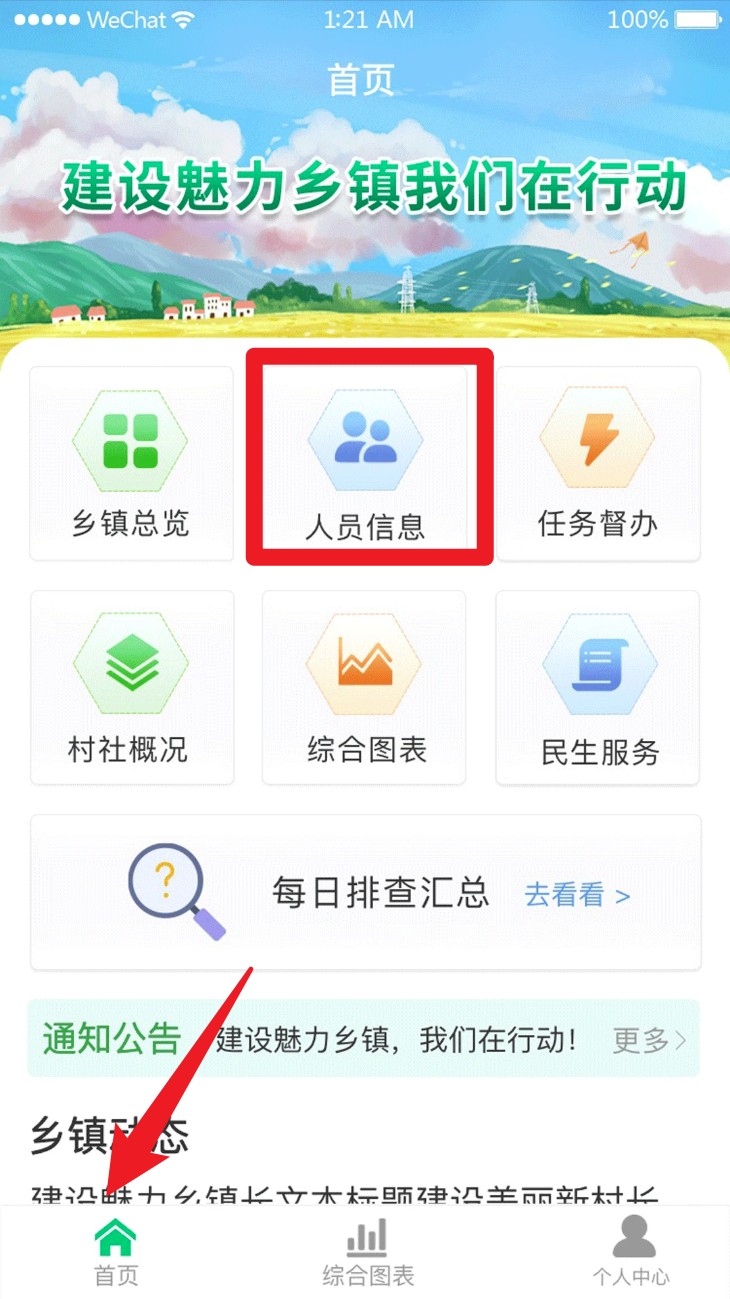Tap 更多 next to 通知公告

(x=650, y=1040)
